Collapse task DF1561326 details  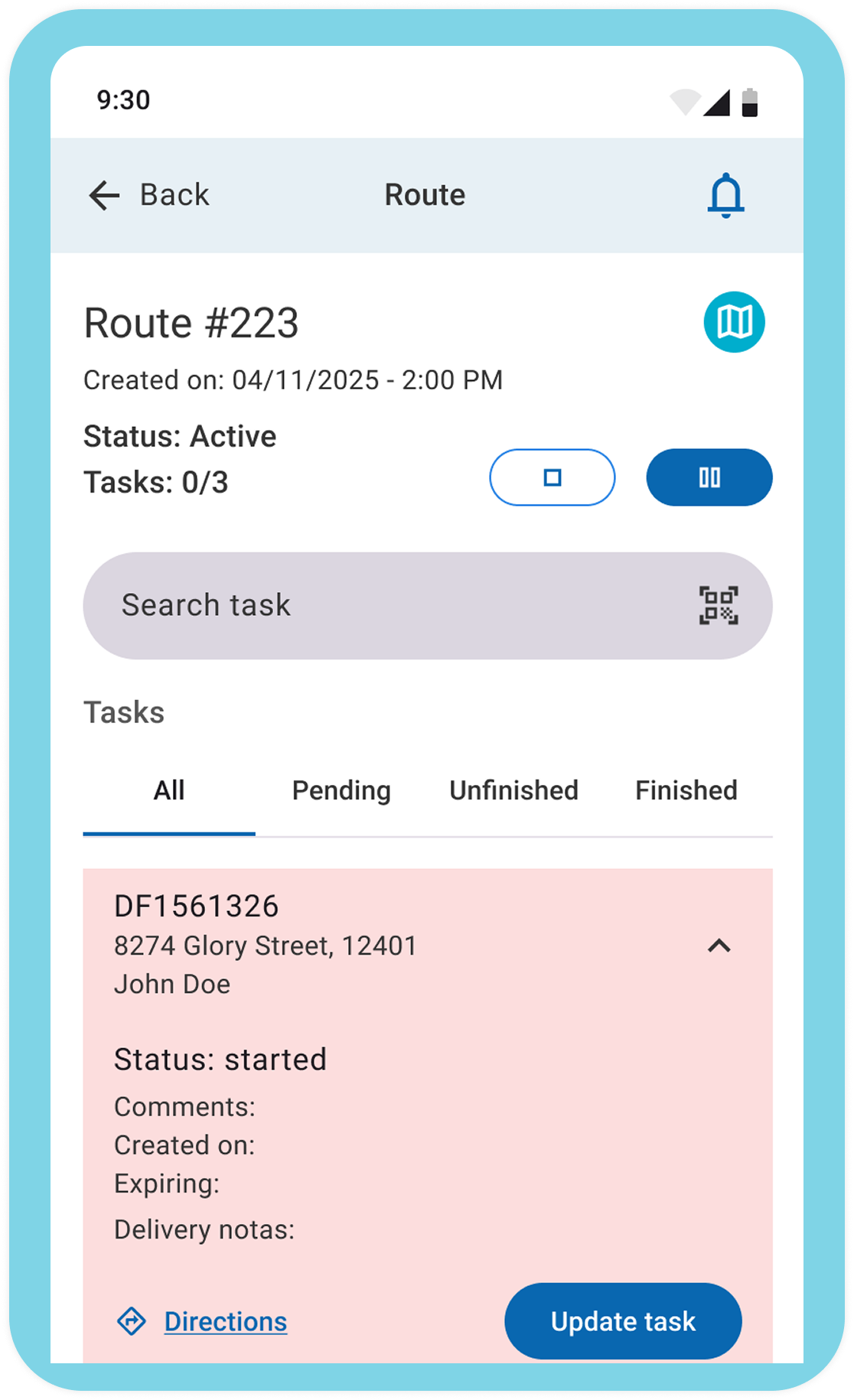coord(719,946)
